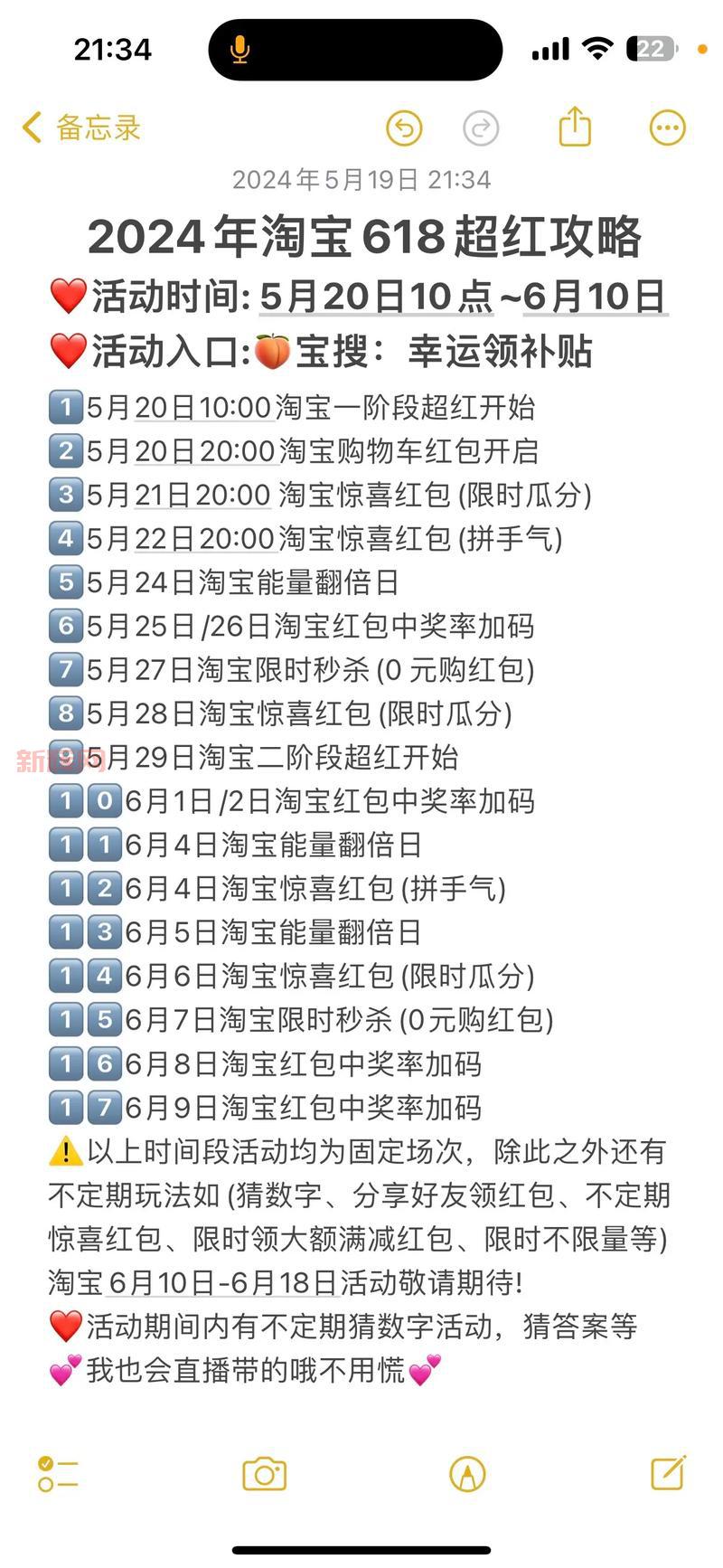Select the markup pen icon

(x=465, y=1475)
